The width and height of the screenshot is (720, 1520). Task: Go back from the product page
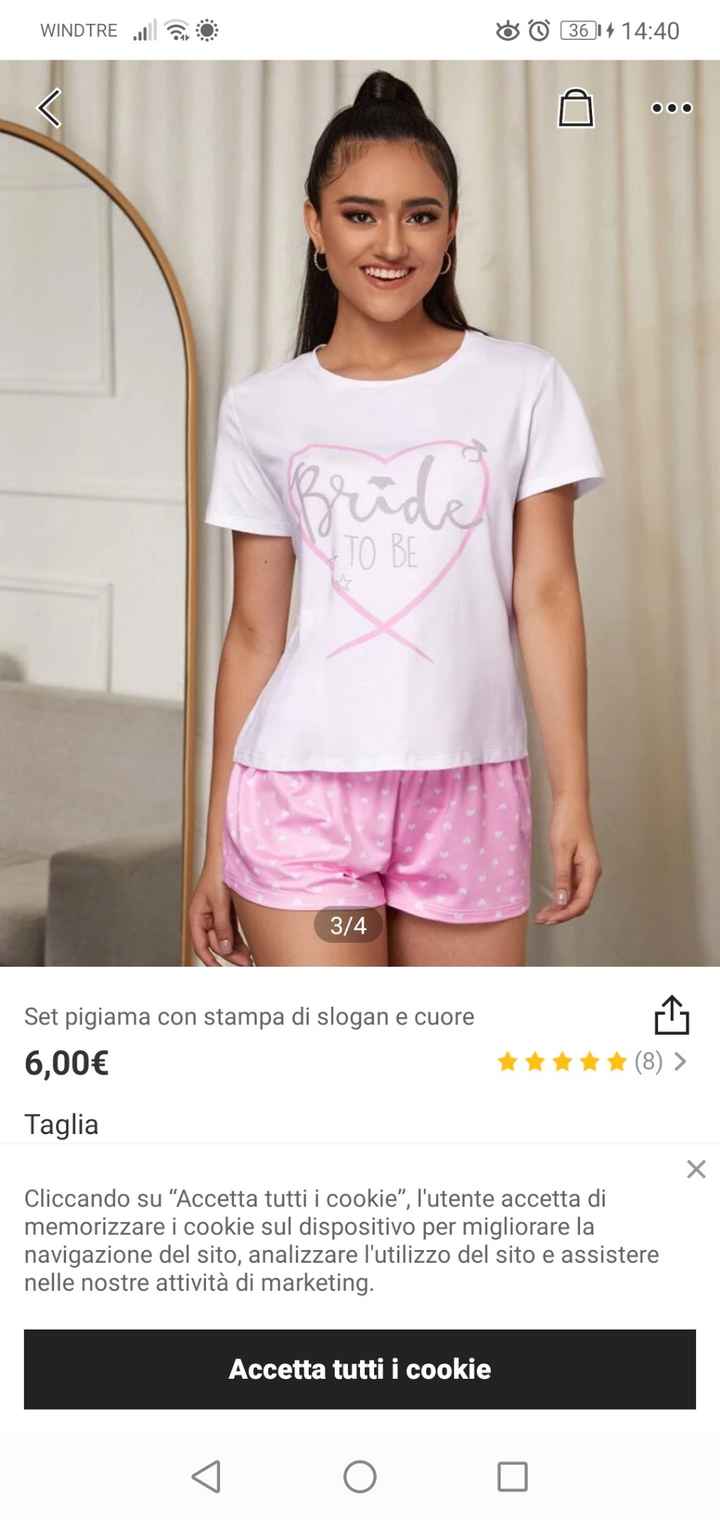(x=49, y=108)
